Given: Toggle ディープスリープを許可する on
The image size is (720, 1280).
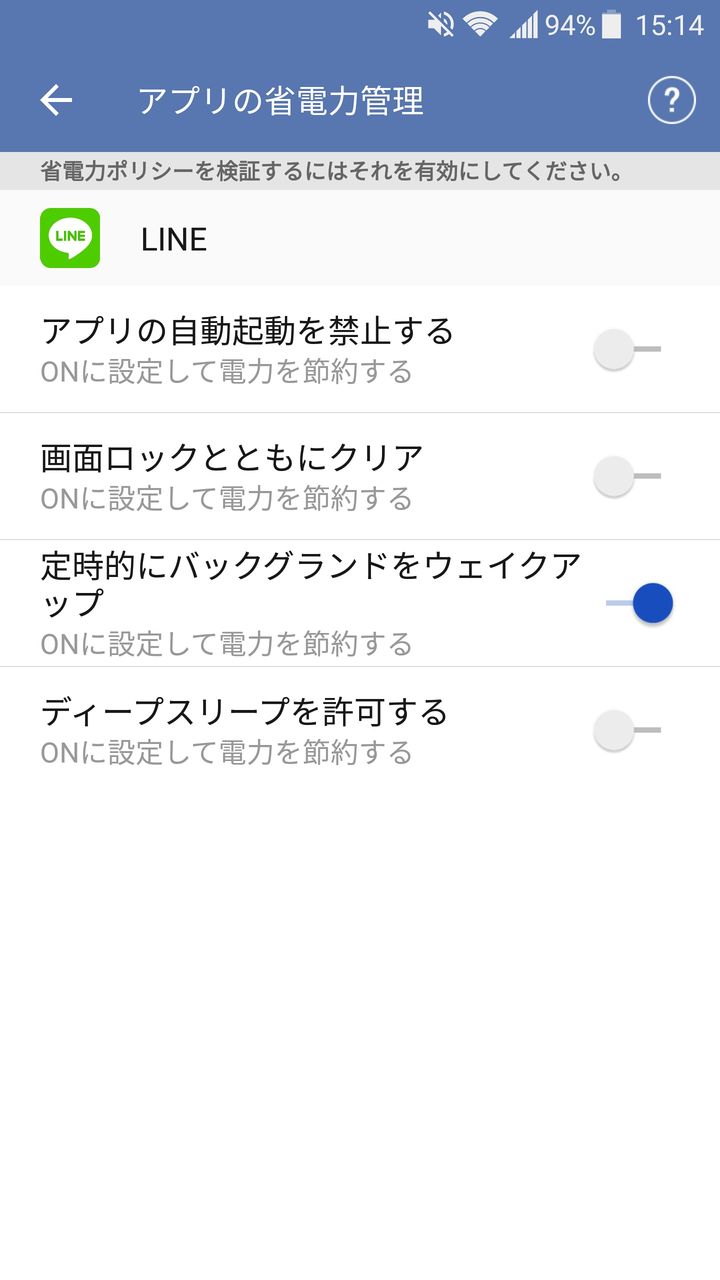Looking at the screenshot, I should click(628, 730).
